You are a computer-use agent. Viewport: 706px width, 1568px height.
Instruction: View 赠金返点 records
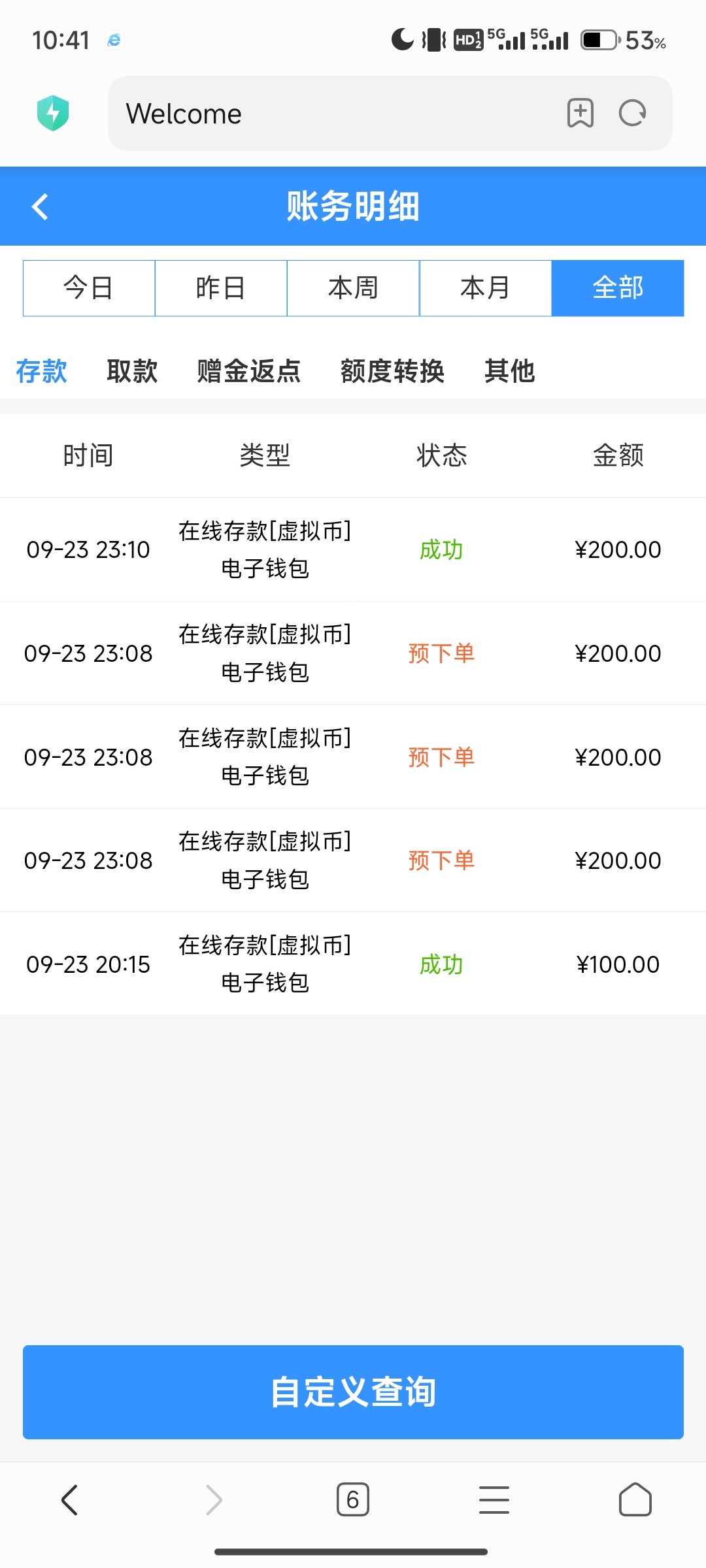point(248,371)
